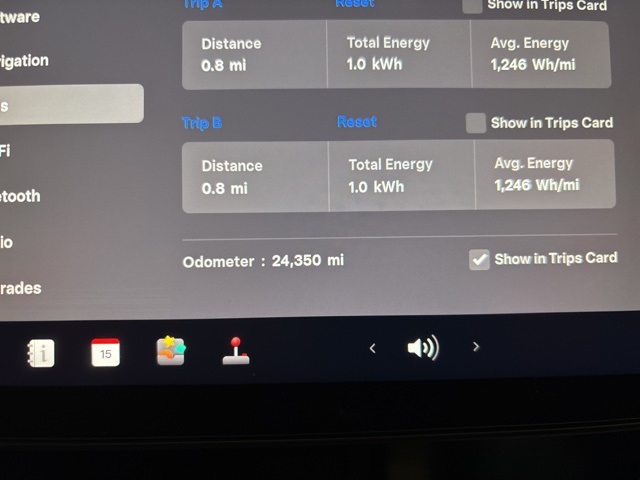Lower the volume with the left arrow
Image resolution: width=640 pixels, height=480 pixels.
pos(373,348)
